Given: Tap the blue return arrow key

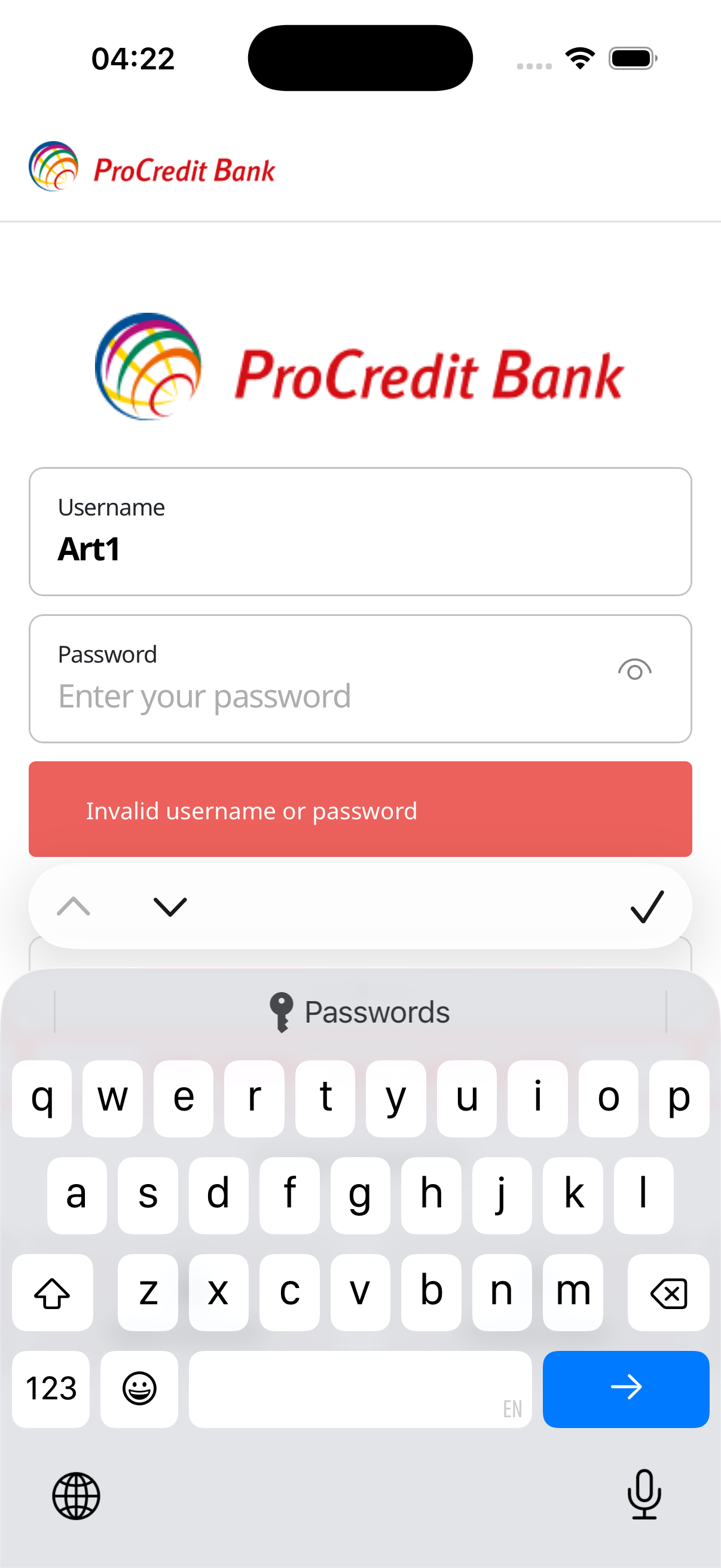Looking at the screenshot, I should [625, 1389].
